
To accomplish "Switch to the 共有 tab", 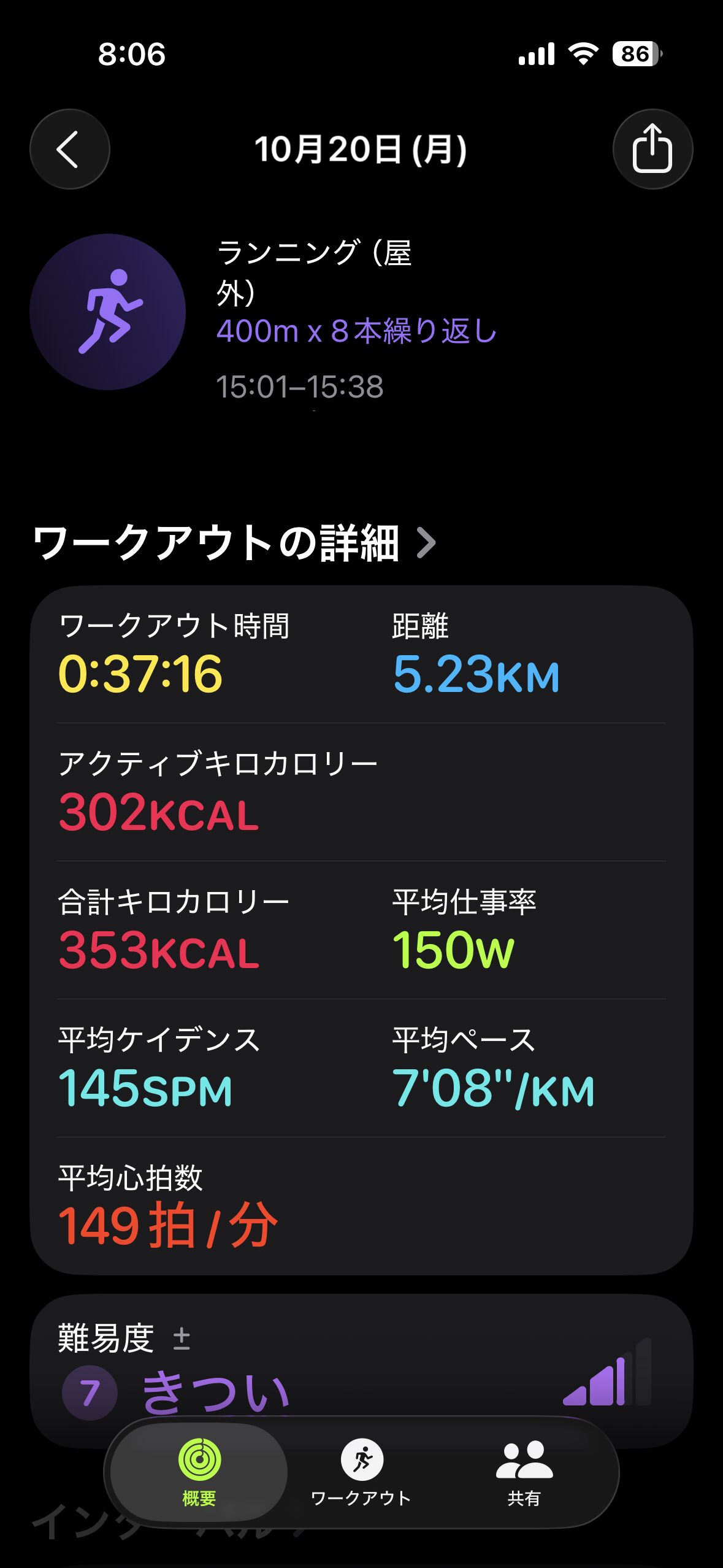I will (524, 1471).
